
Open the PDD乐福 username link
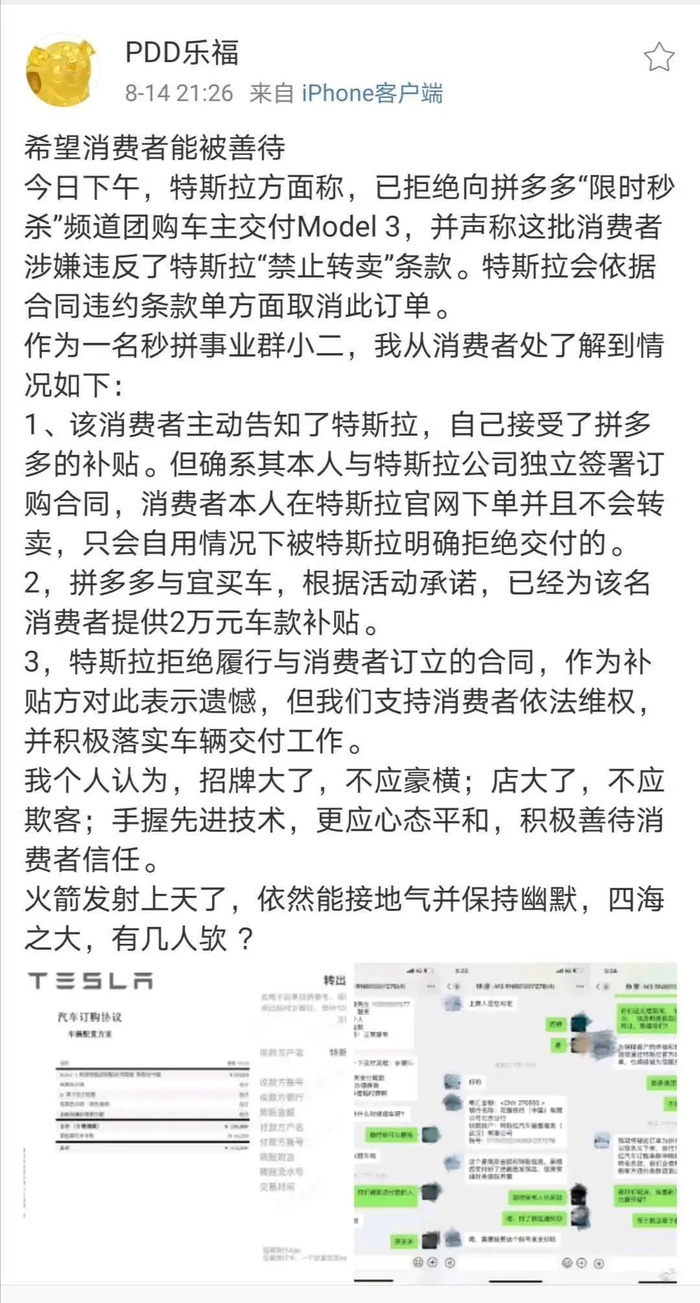[x=182, y=51]
